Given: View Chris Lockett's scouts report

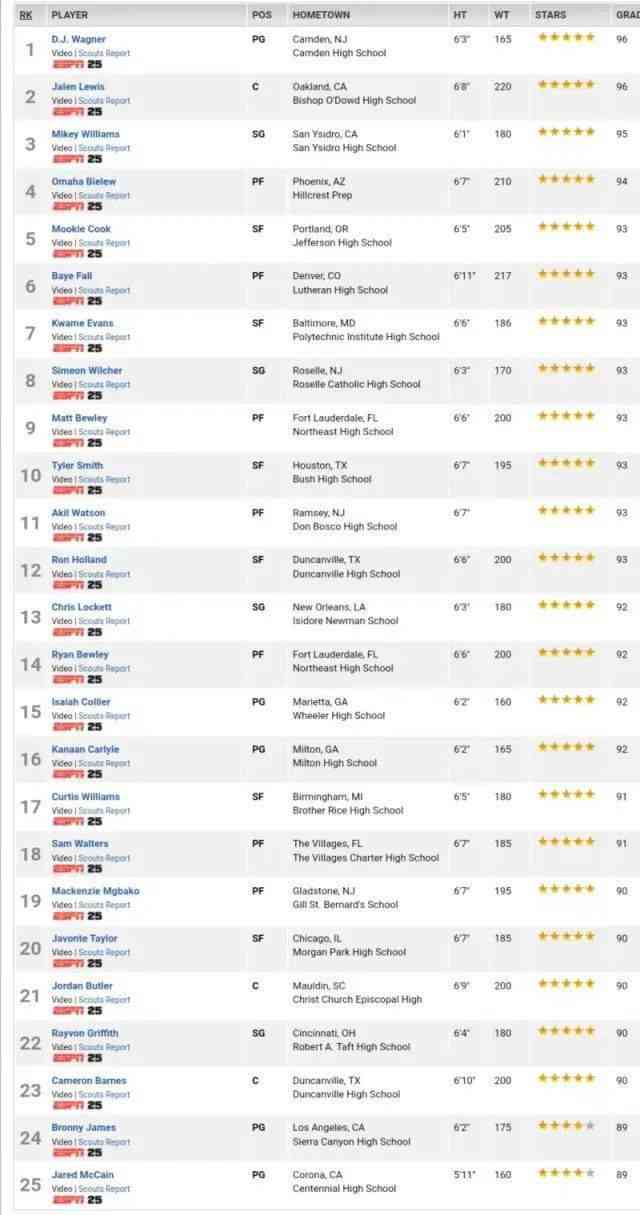Looking at the screenshot, I should (105, 621).
